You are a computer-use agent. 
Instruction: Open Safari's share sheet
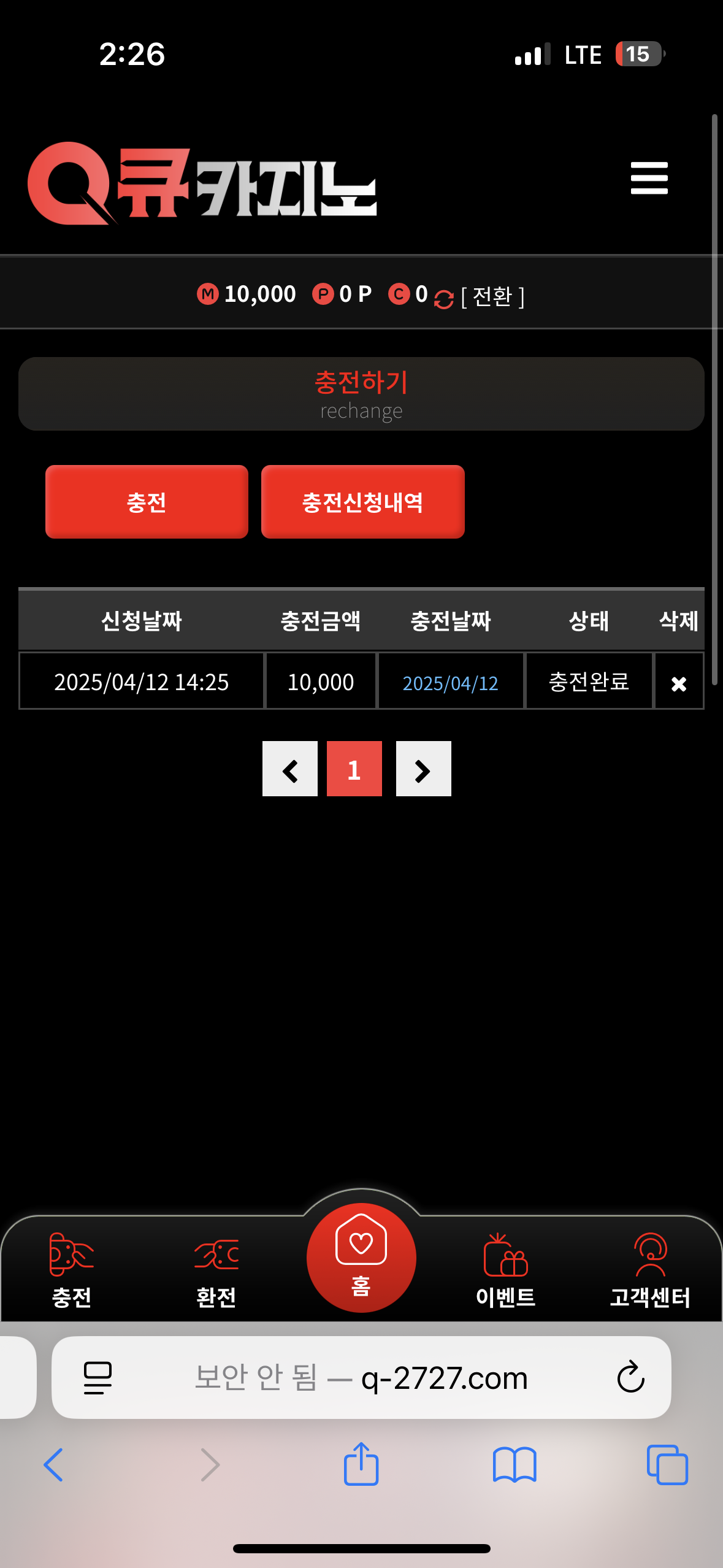tap(361, 1465)
